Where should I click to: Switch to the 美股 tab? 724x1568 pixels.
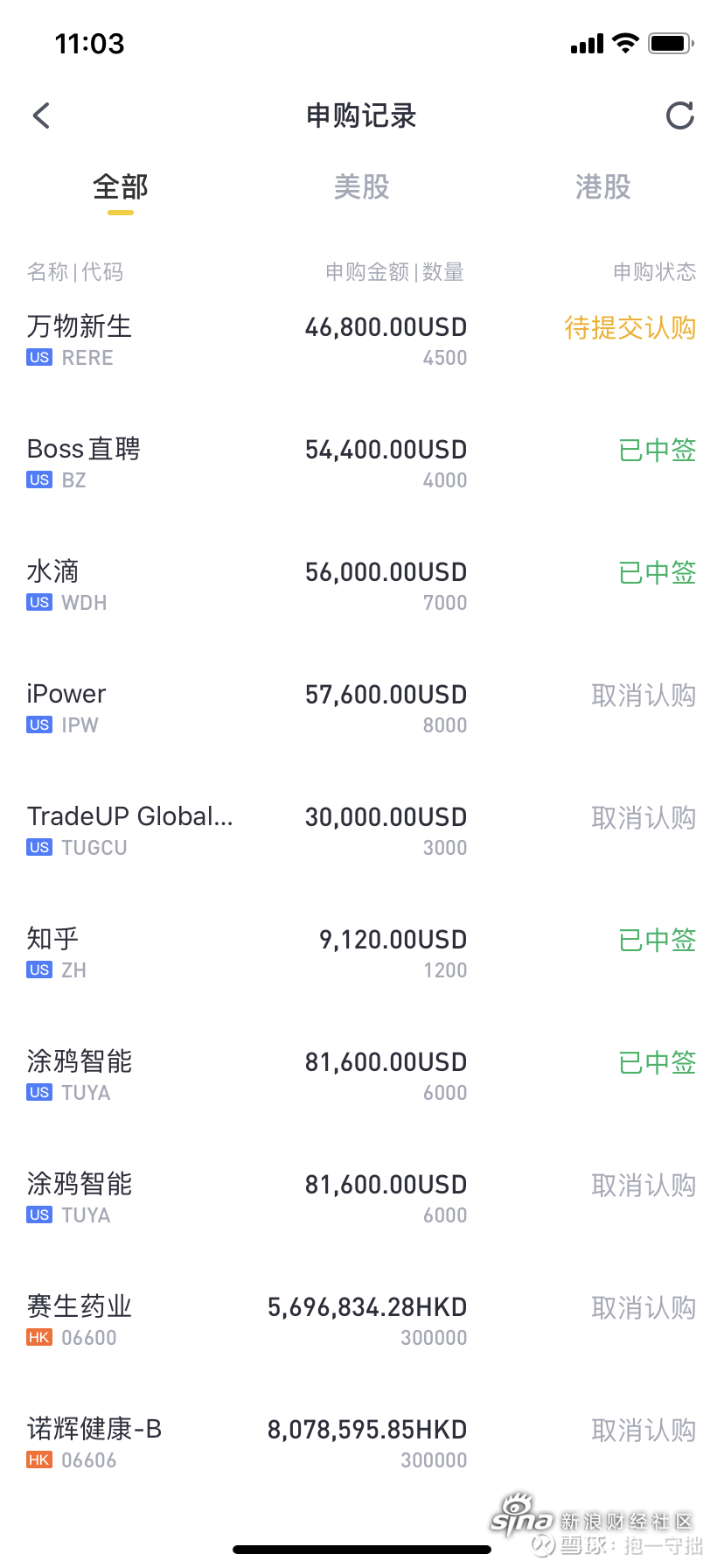click(361, 186)
